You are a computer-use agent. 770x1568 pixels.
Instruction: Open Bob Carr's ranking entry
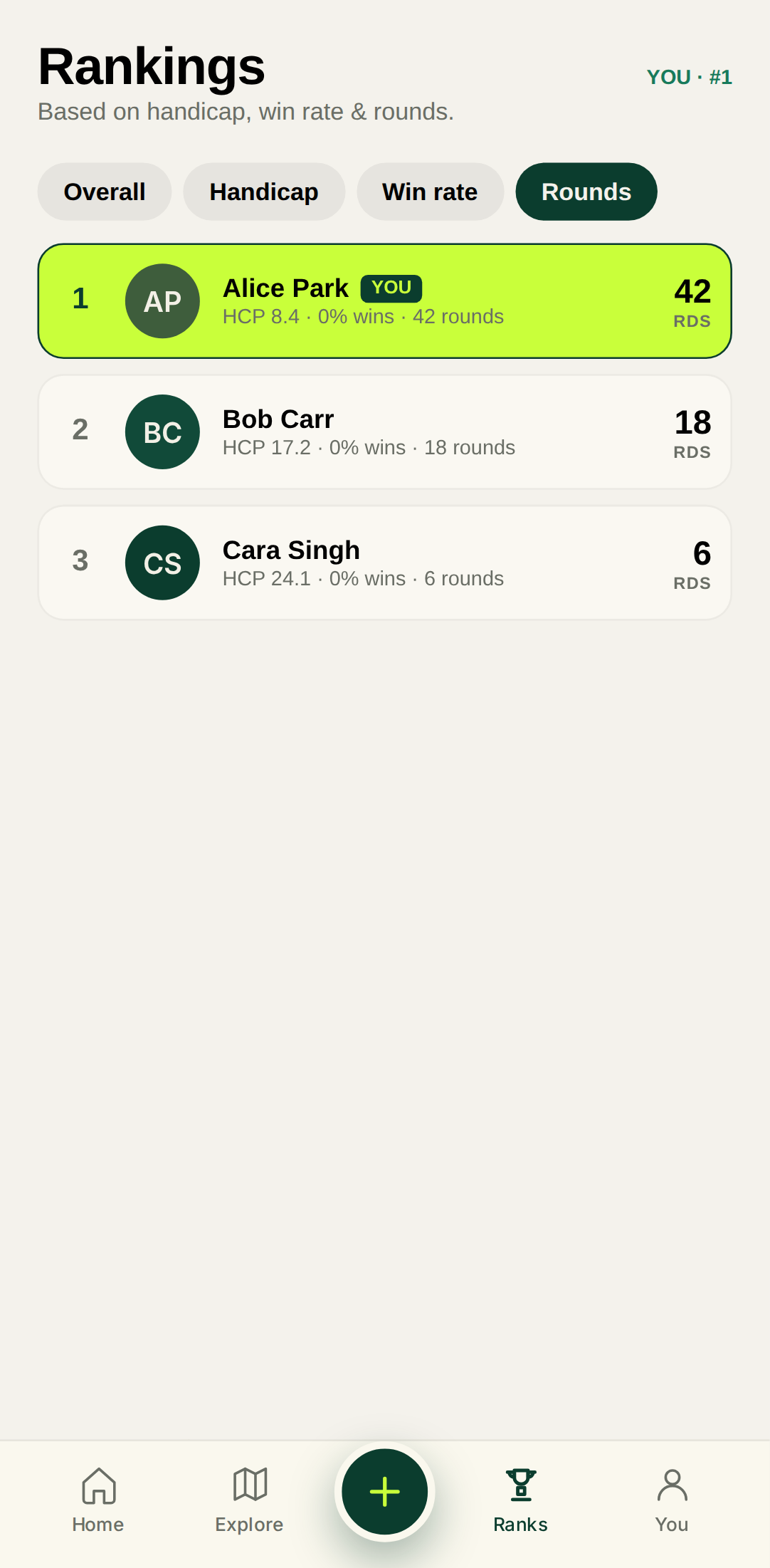[x=384, y=432]
